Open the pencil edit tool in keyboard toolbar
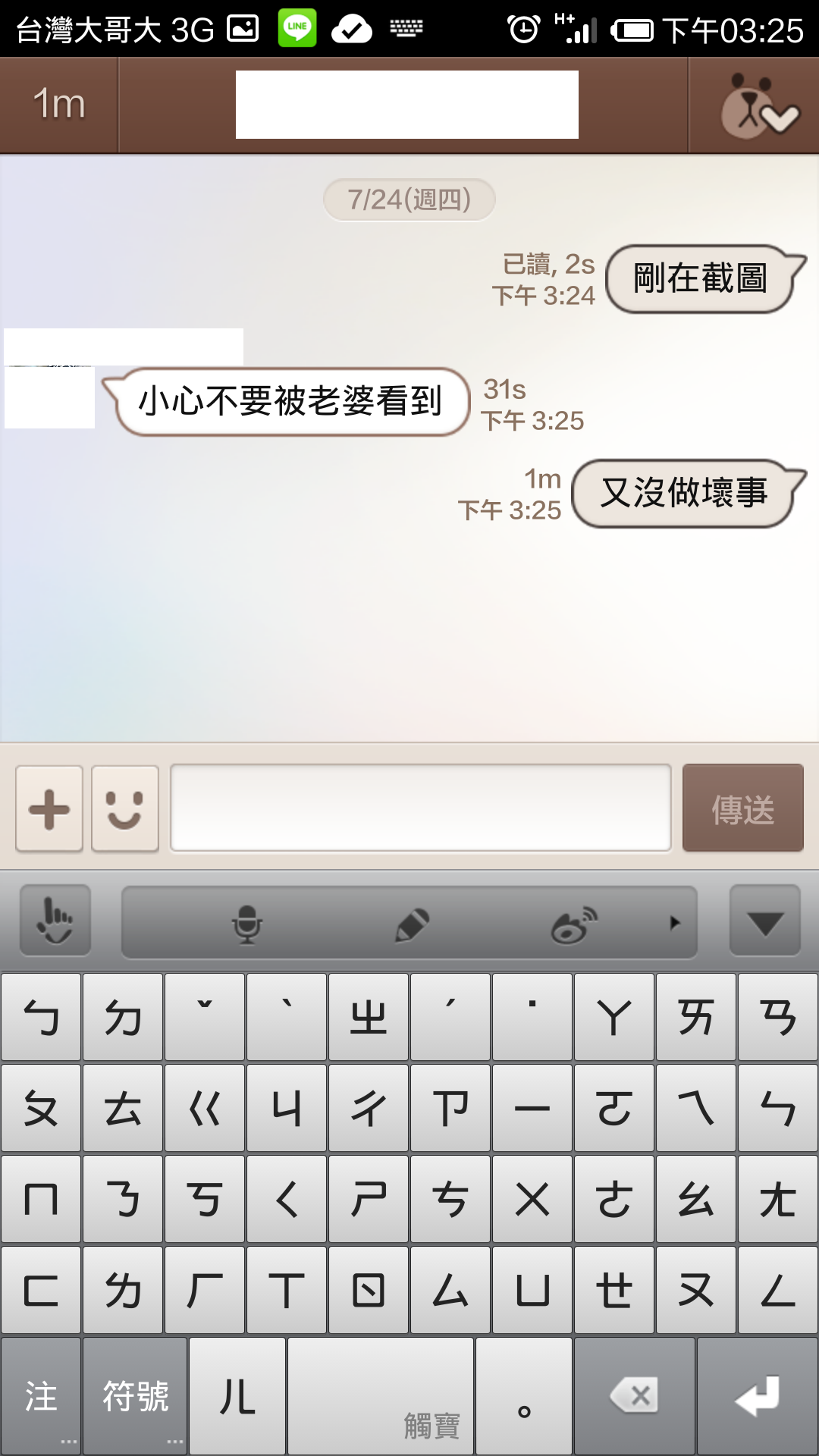Screen dimensions: 819x1456 click(x=412, y=923)
